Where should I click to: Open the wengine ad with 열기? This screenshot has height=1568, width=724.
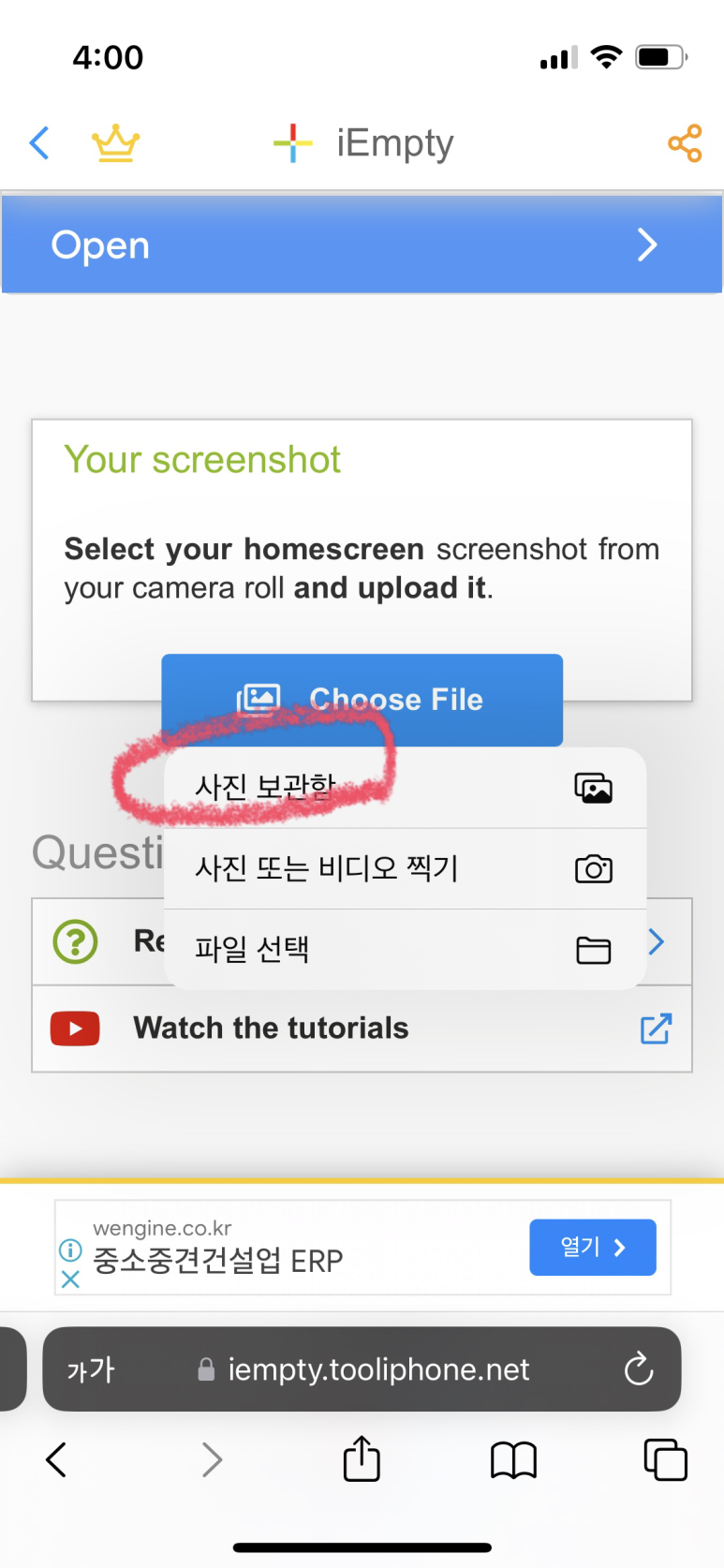tap(592, 1247)
